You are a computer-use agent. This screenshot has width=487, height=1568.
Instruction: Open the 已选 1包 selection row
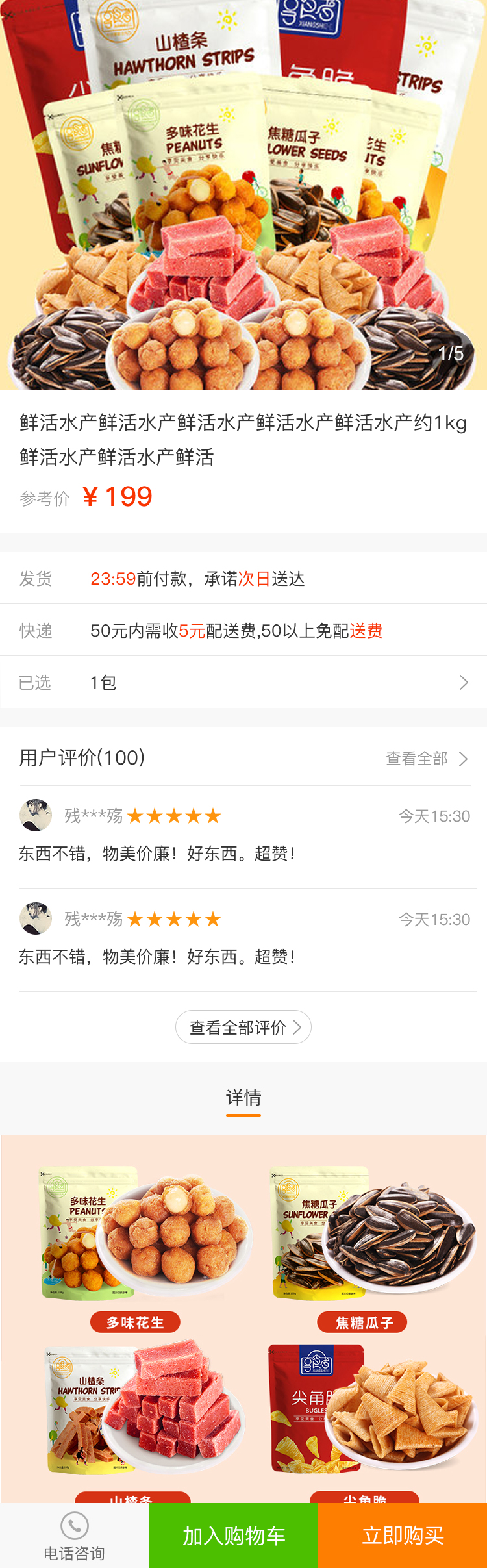243,683
